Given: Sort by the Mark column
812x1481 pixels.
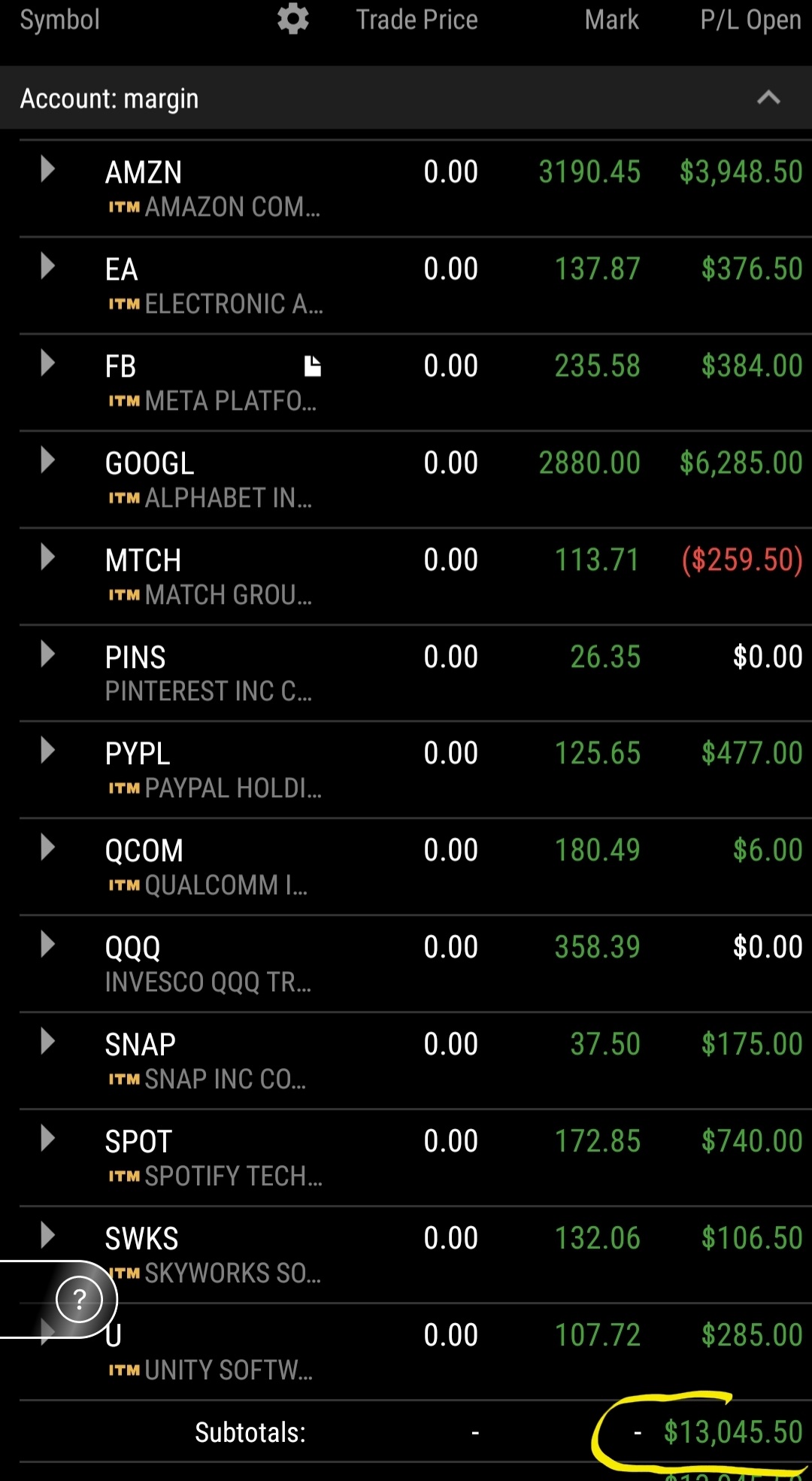Looking at the screenshot, I should 611,20.
